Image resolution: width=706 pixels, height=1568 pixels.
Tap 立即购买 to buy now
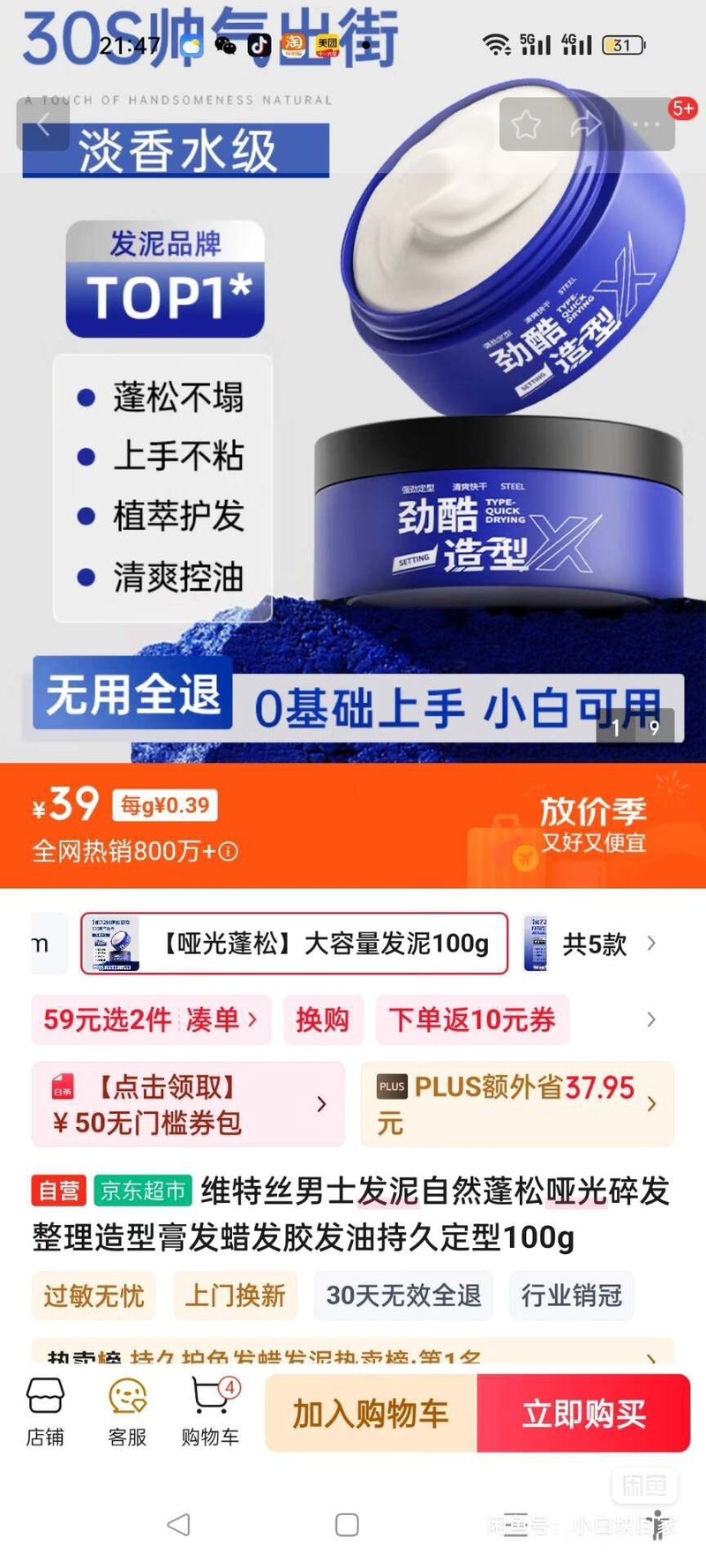pos(583,1413)
